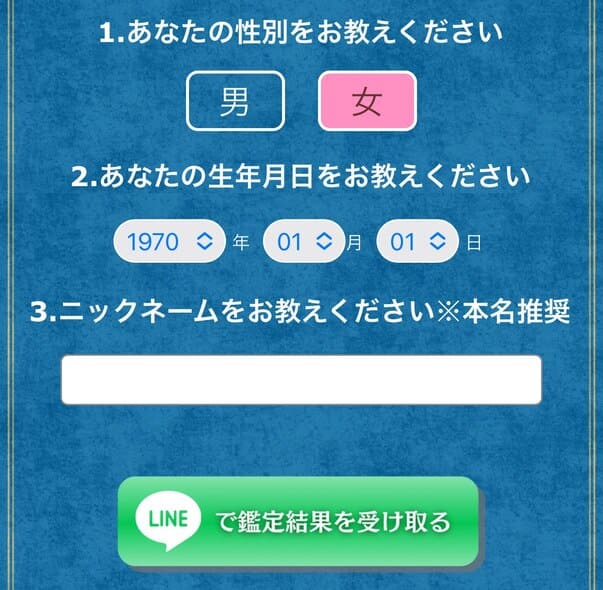Tap the LINEで鑑定結果を受け取る button
Screen dimensions: 603x590
pos(299,522)
